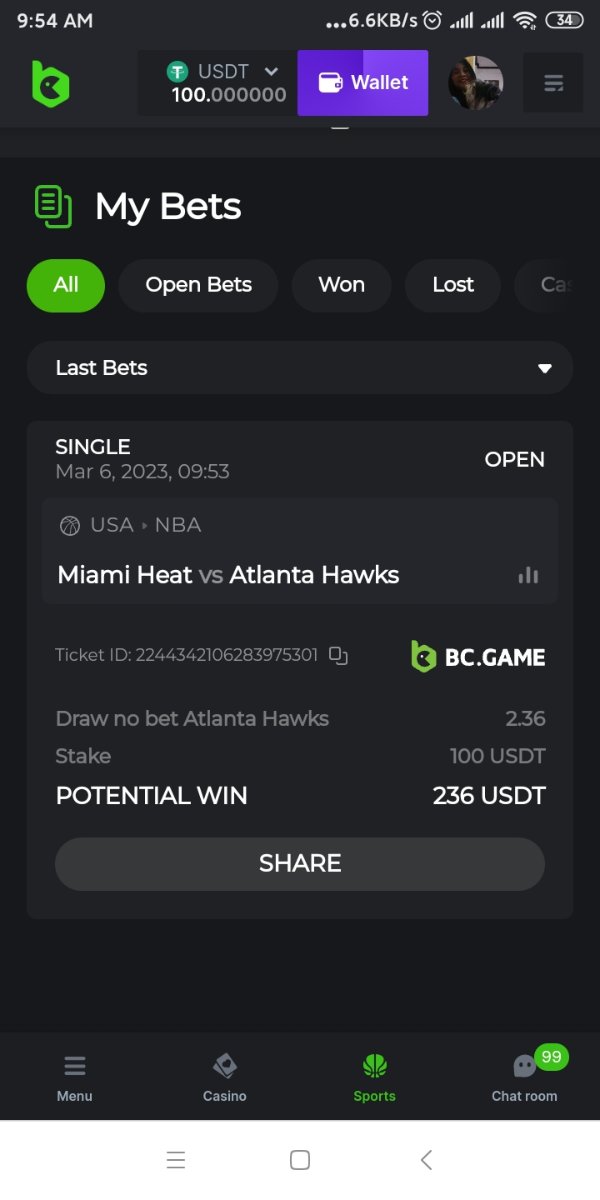Open the Wallet
The height and width of the screenshot is (1200, 600).
tap(363, 83)
